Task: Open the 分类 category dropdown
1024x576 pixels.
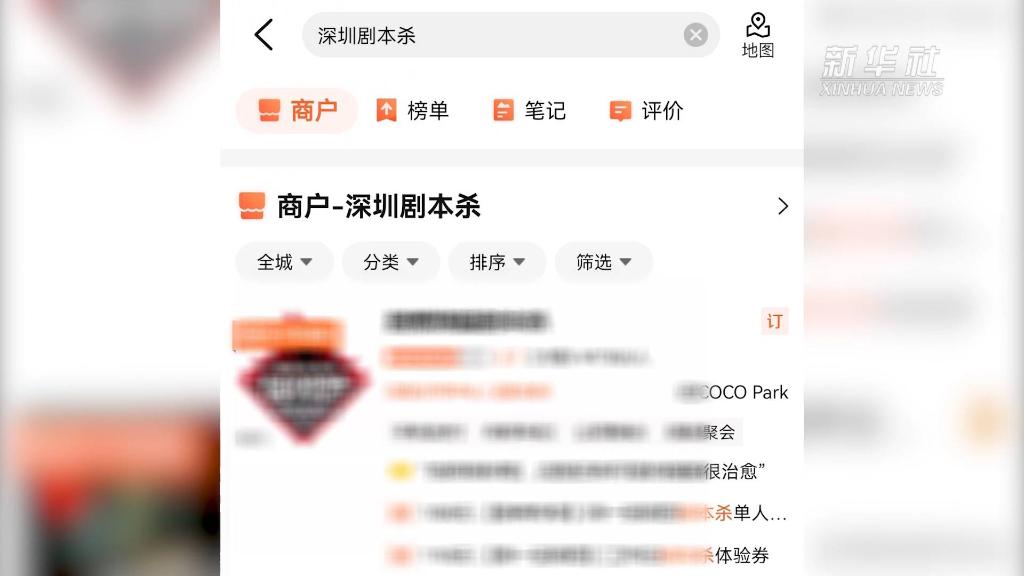Action: [x=390, y=262]
